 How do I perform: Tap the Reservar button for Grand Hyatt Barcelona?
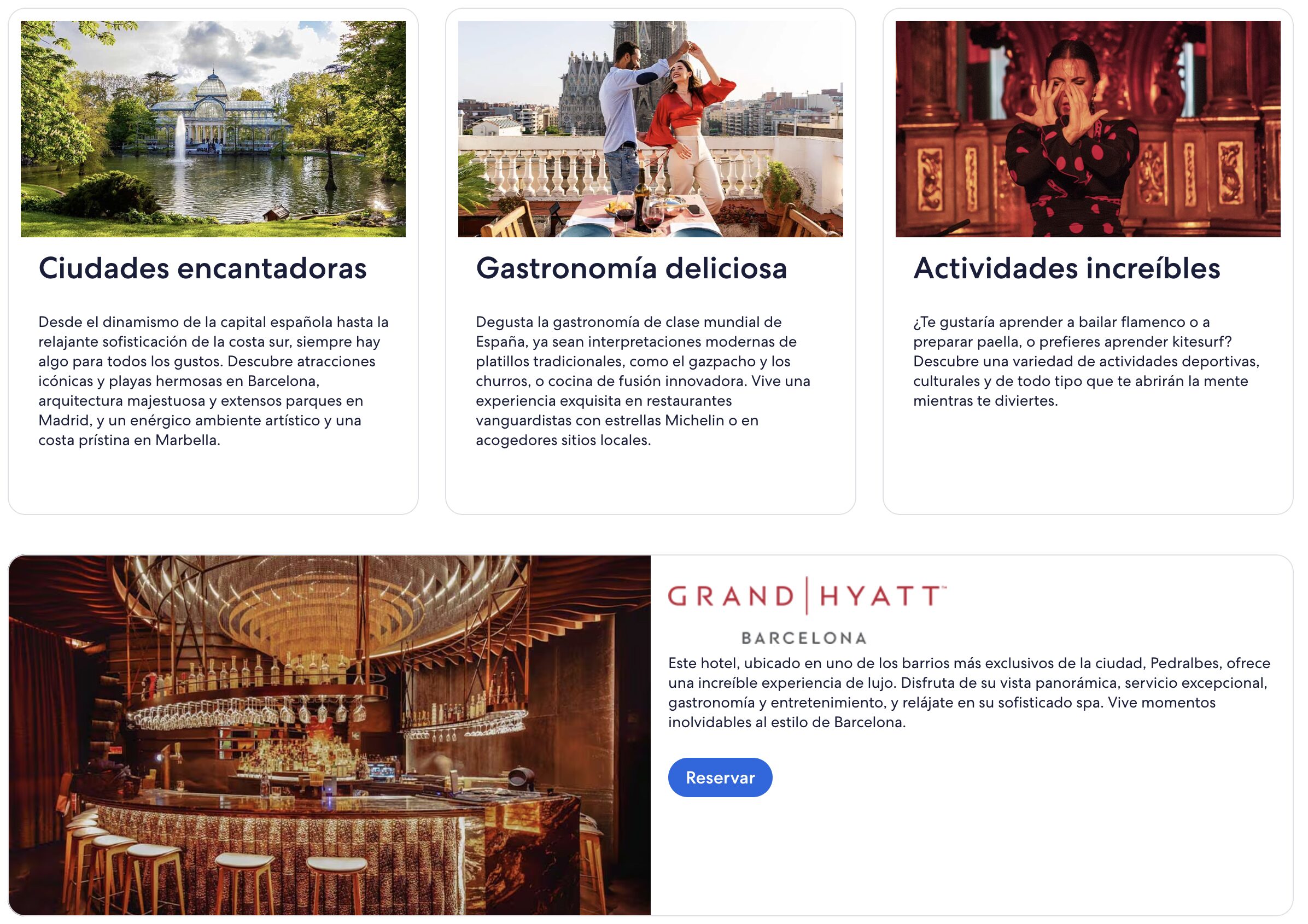point(720,777)
